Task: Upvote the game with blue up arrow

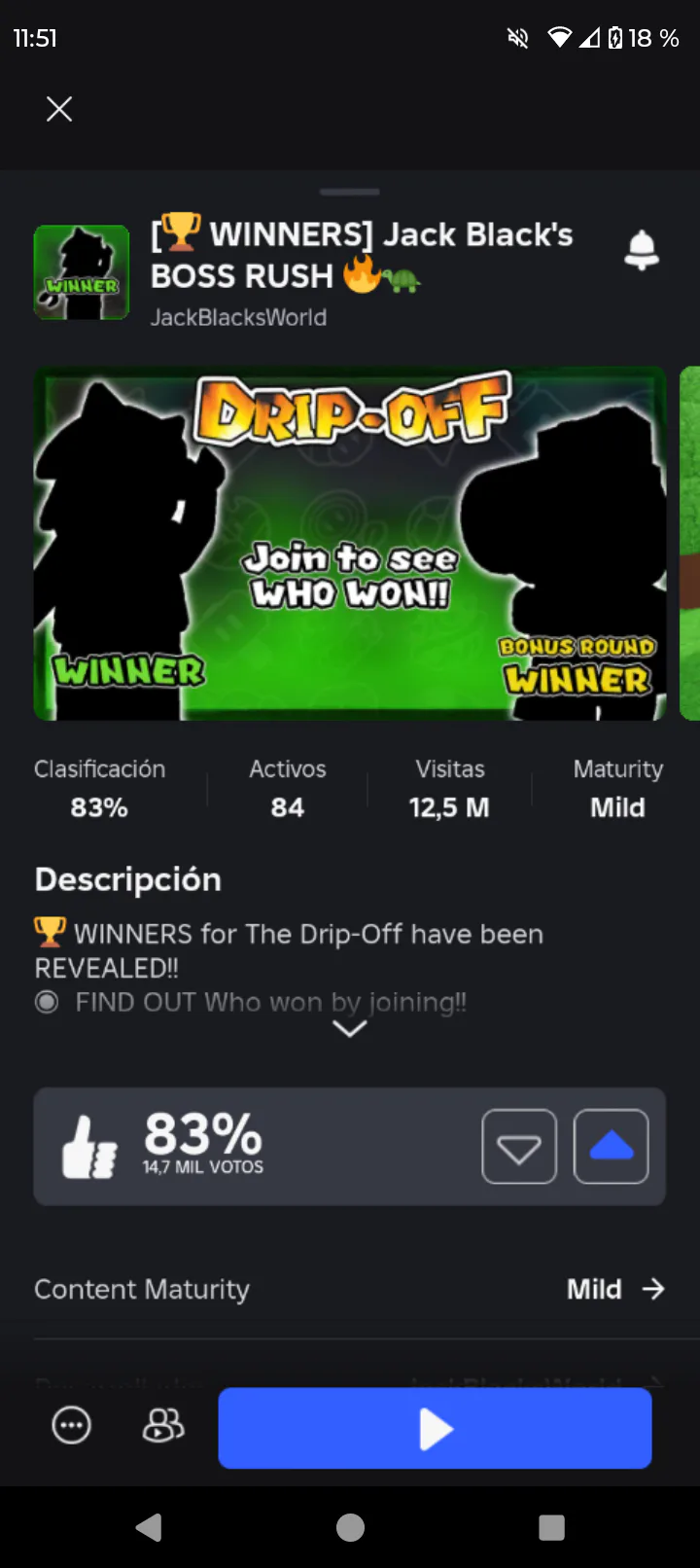Action: [611, 1147]
